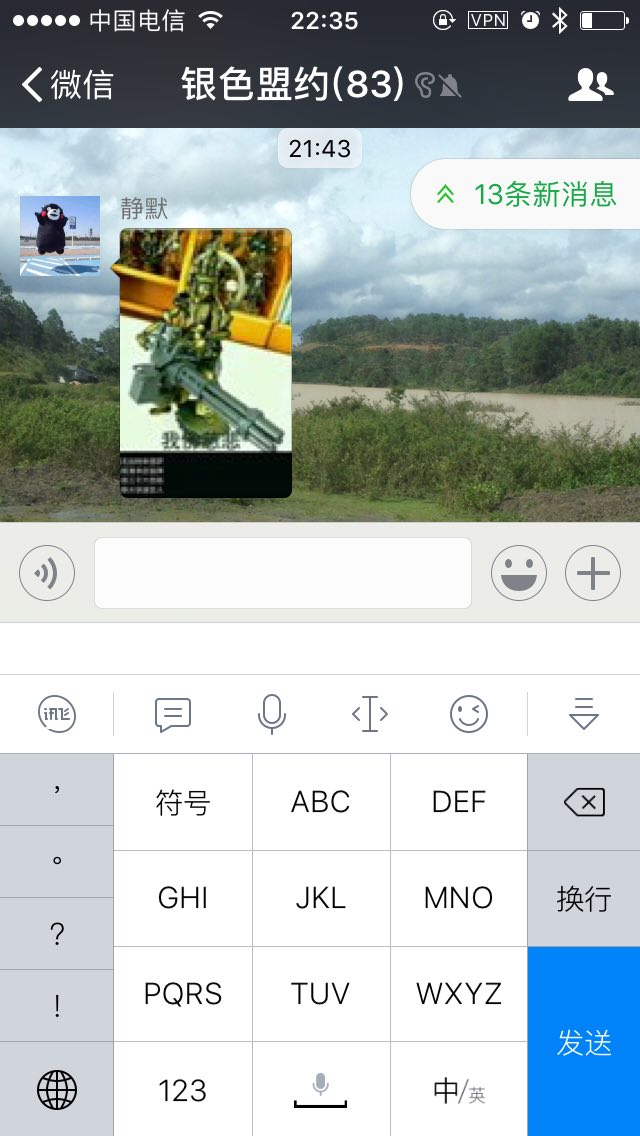This screenshot has height=1136, width=640.
Task: Open the emoji sticker panel
Action: pyautogui.click(x=518, y=573)
